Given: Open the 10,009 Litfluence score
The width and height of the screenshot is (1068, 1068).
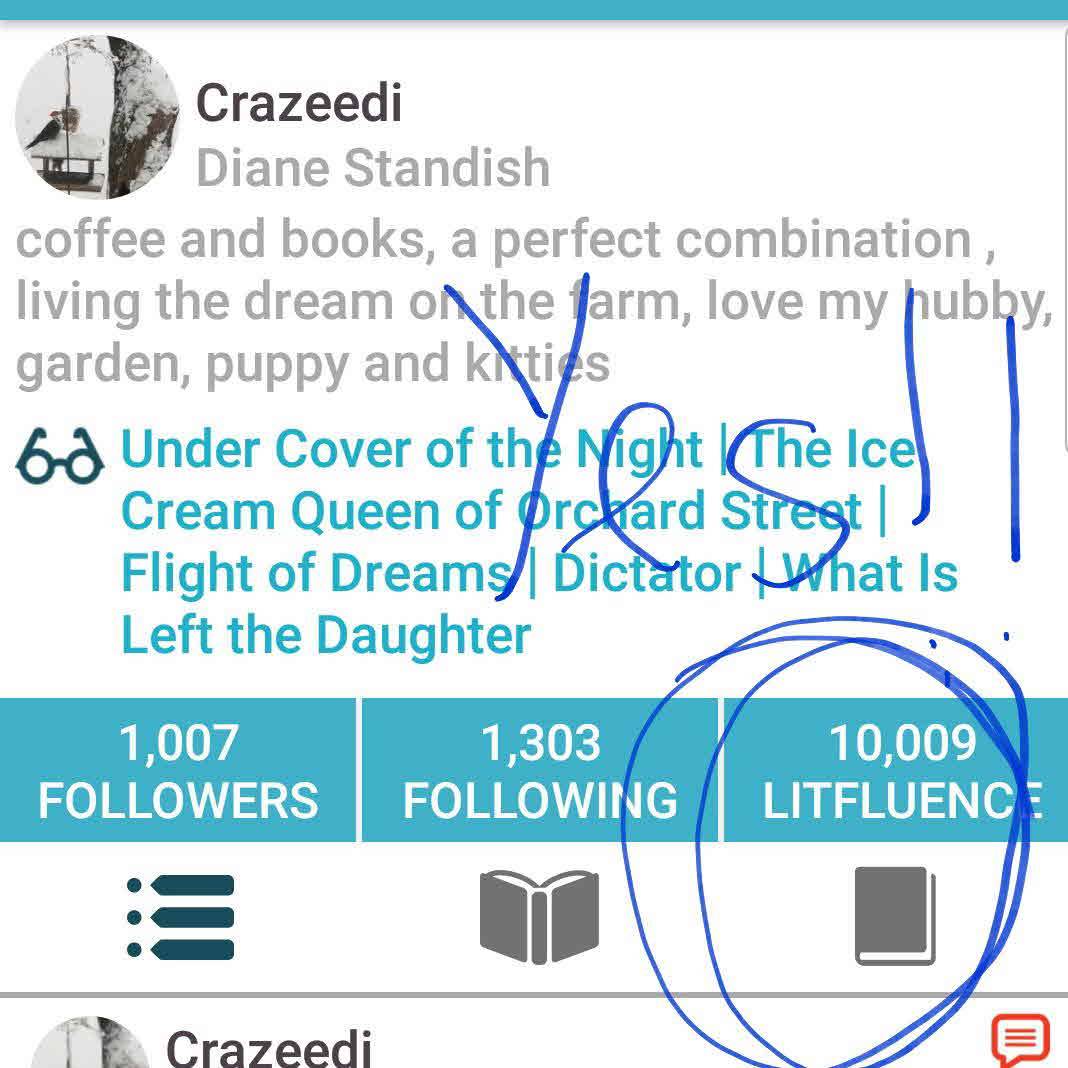Looking at the screenshot, I should [x=900, y=770].
